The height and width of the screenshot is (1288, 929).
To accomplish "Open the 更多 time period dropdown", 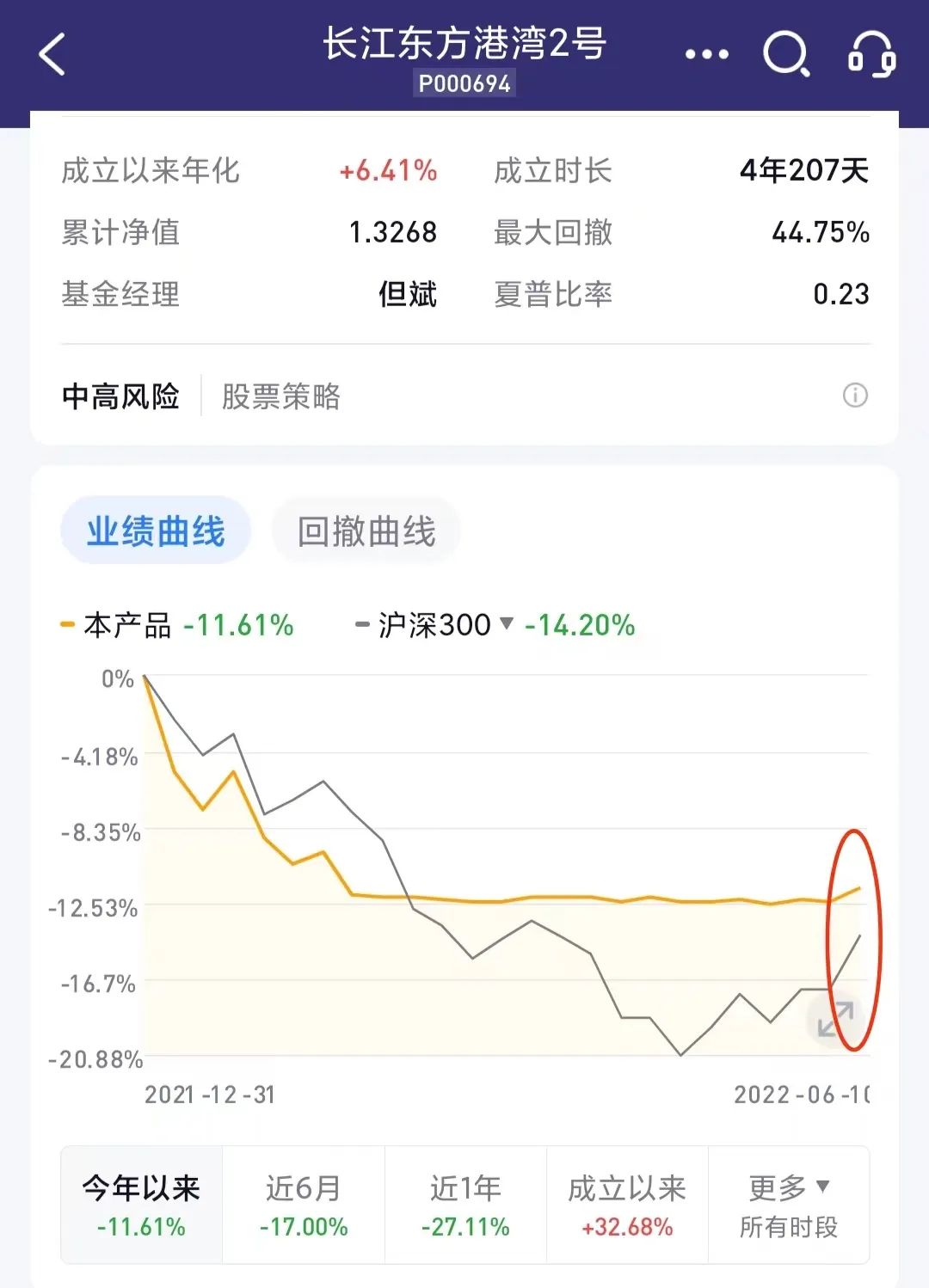I will (789, 1205).
